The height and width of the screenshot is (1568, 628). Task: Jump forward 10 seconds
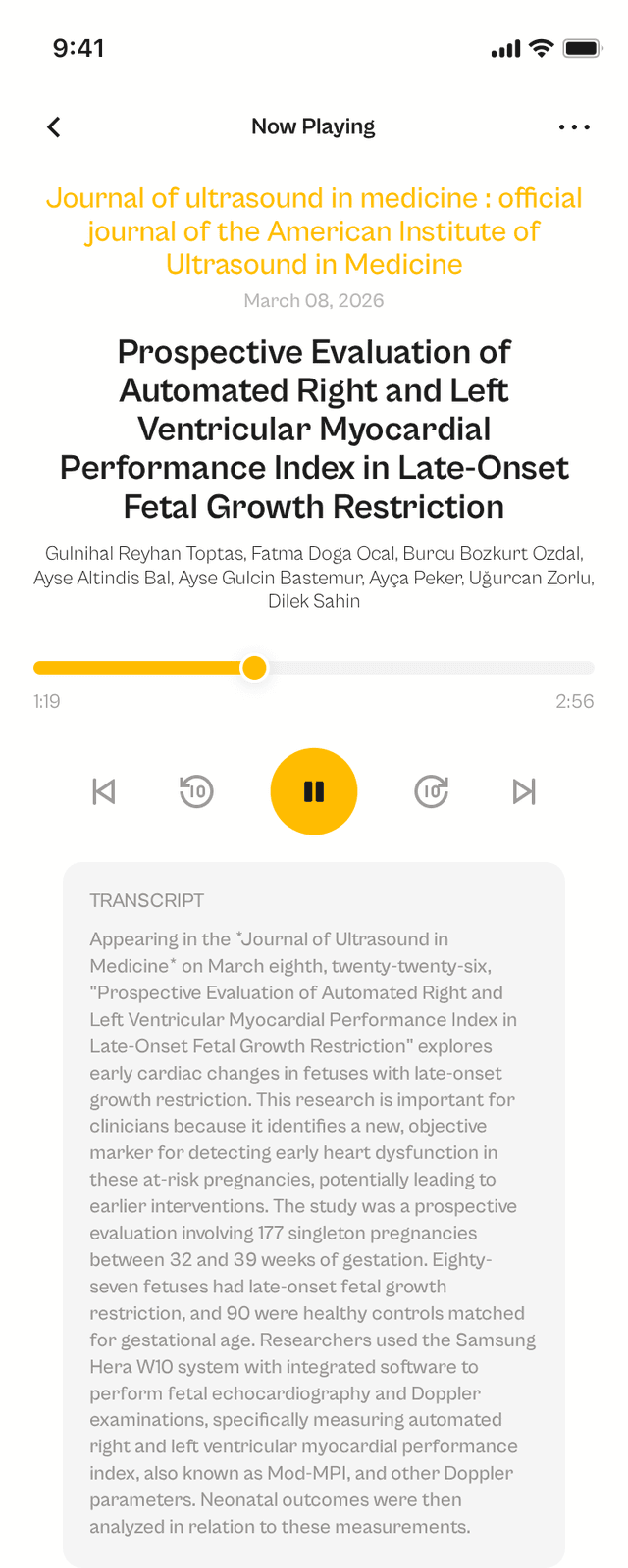pyautogui.click(x=432, y=791)
